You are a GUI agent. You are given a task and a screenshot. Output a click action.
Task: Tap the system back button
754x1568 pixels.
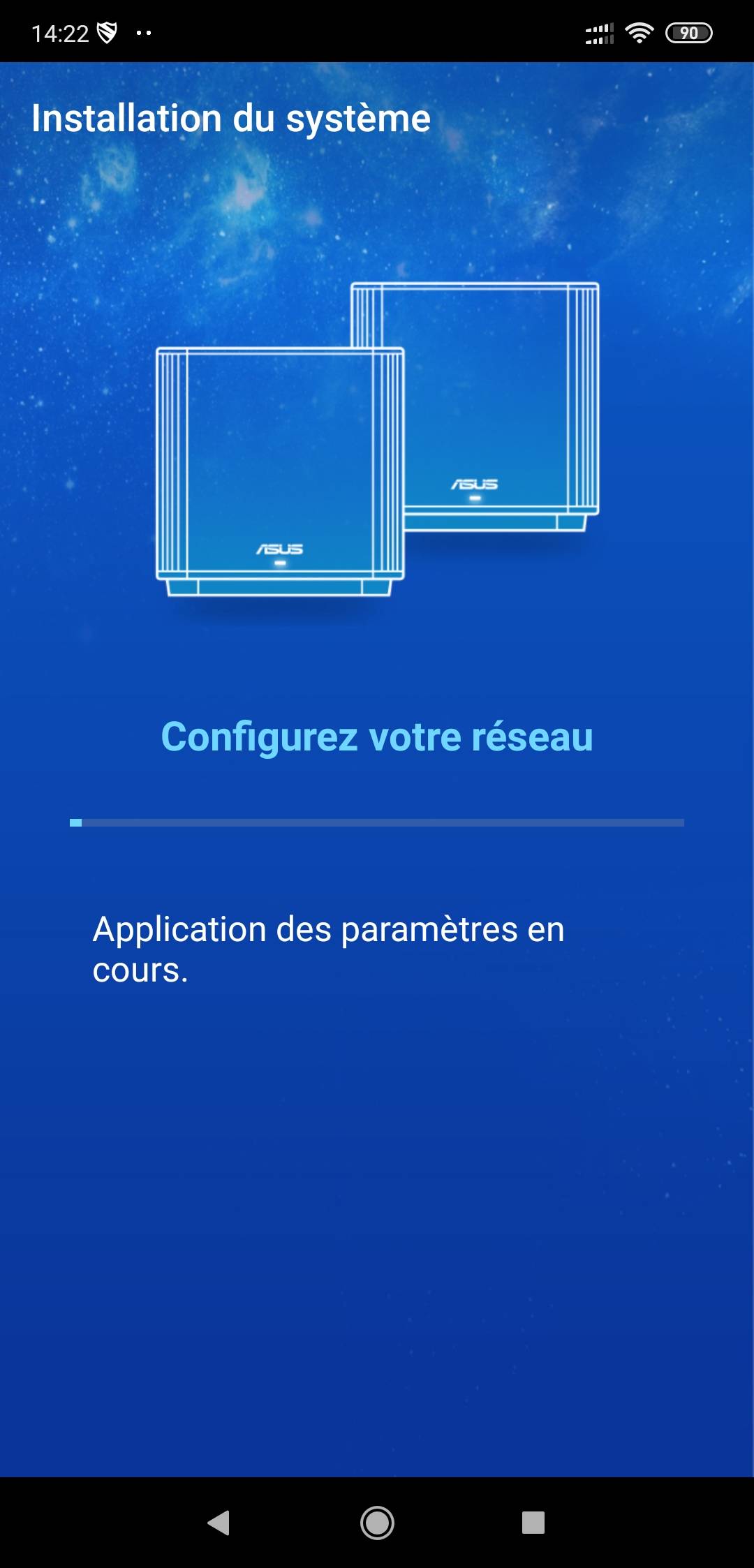(x=219, y=1523)
